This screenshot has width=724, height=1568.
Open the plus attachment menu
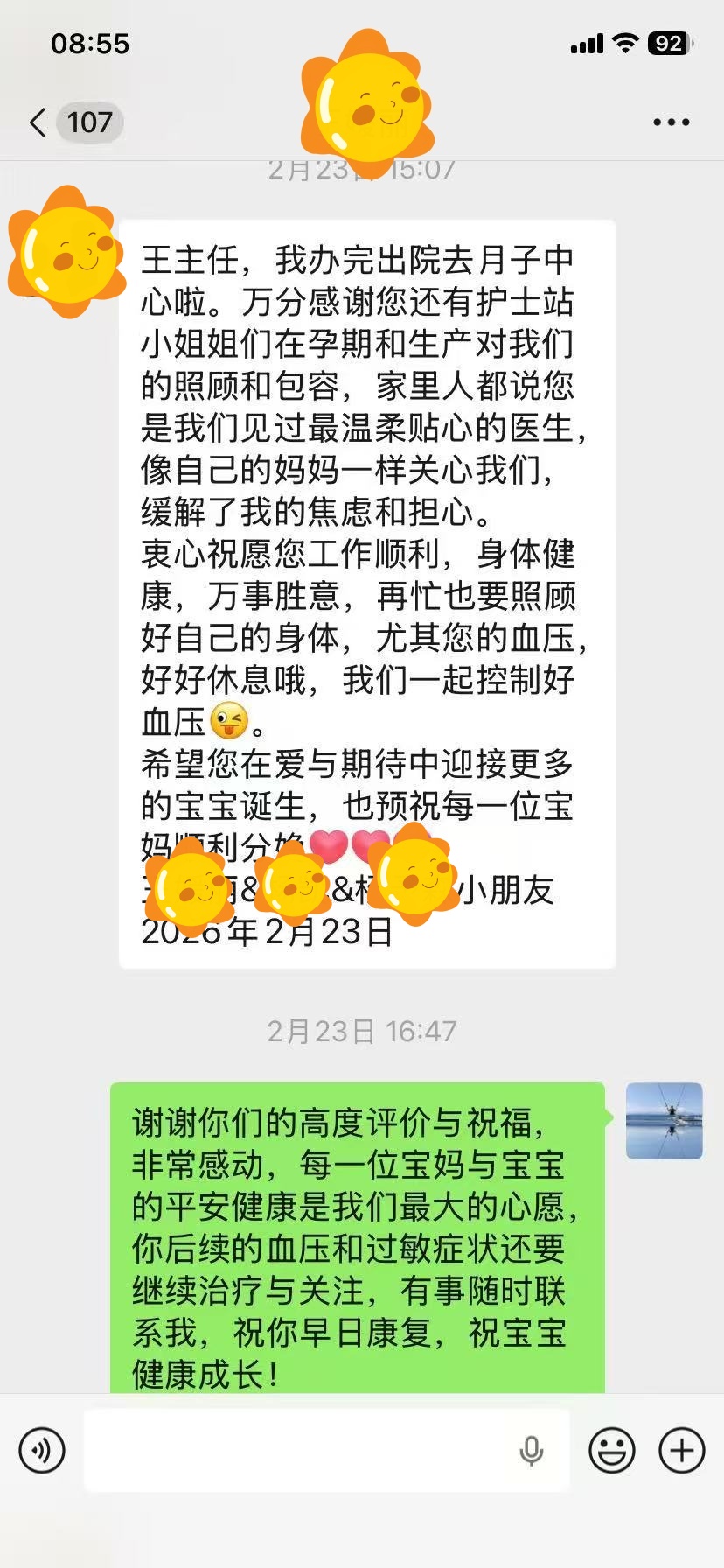(x=681, y=1451)
